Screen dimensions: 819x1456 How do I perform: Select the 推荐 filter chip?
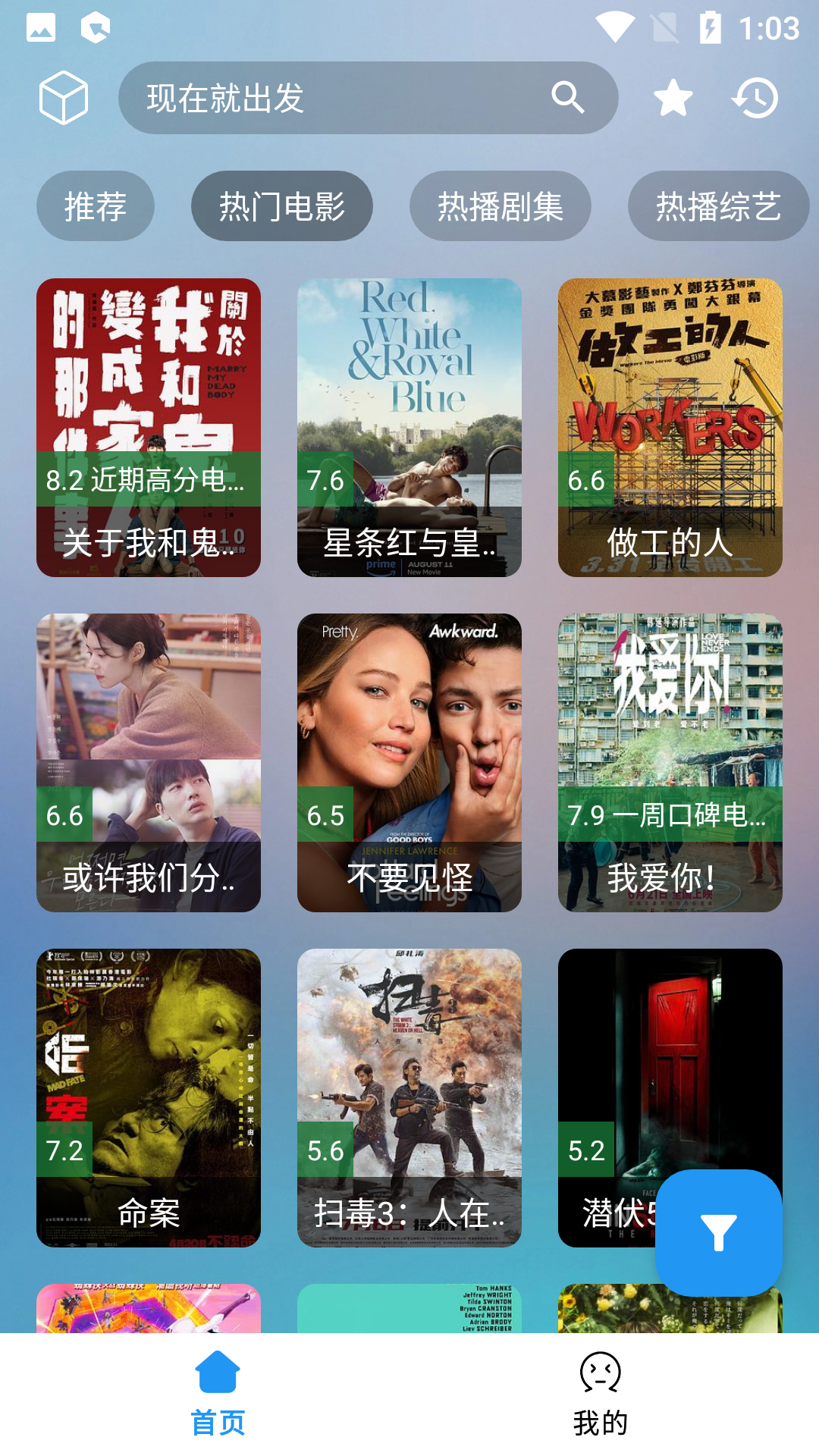point(96,206)
